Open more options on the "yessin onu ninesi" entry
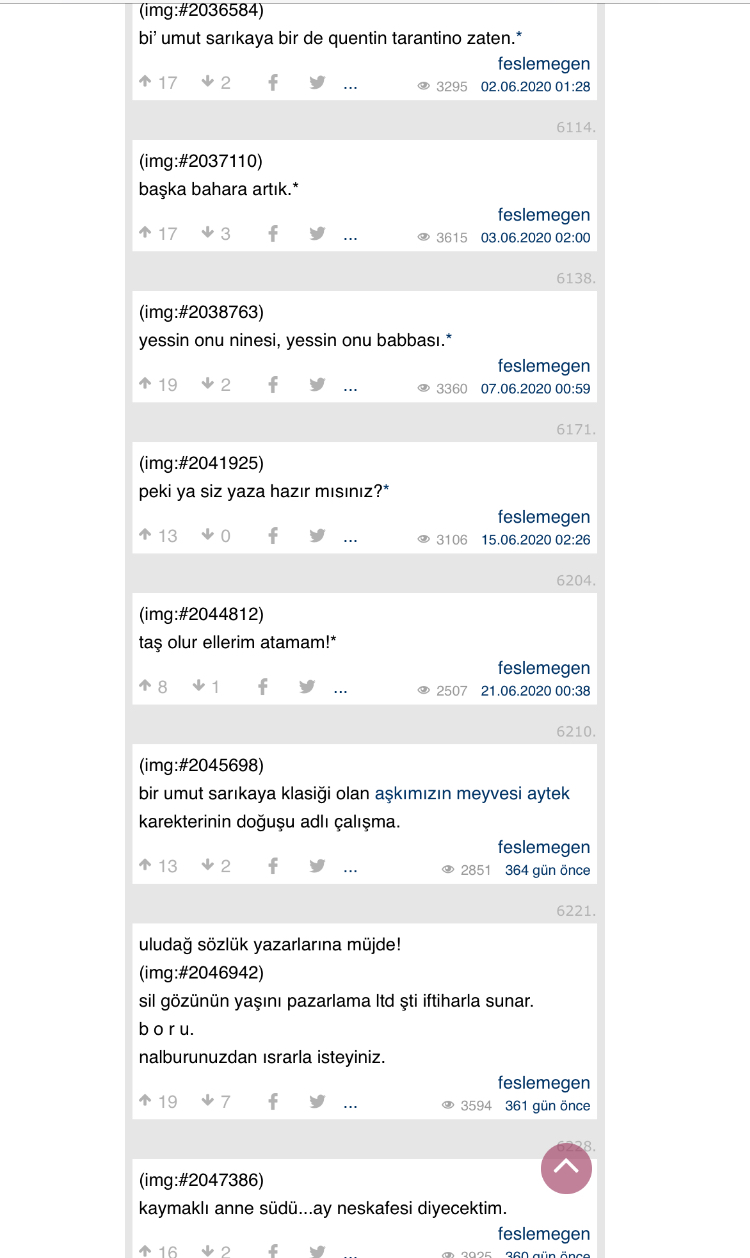The height and width of the screenshot is (1258, 750). (x=350, y=385)
